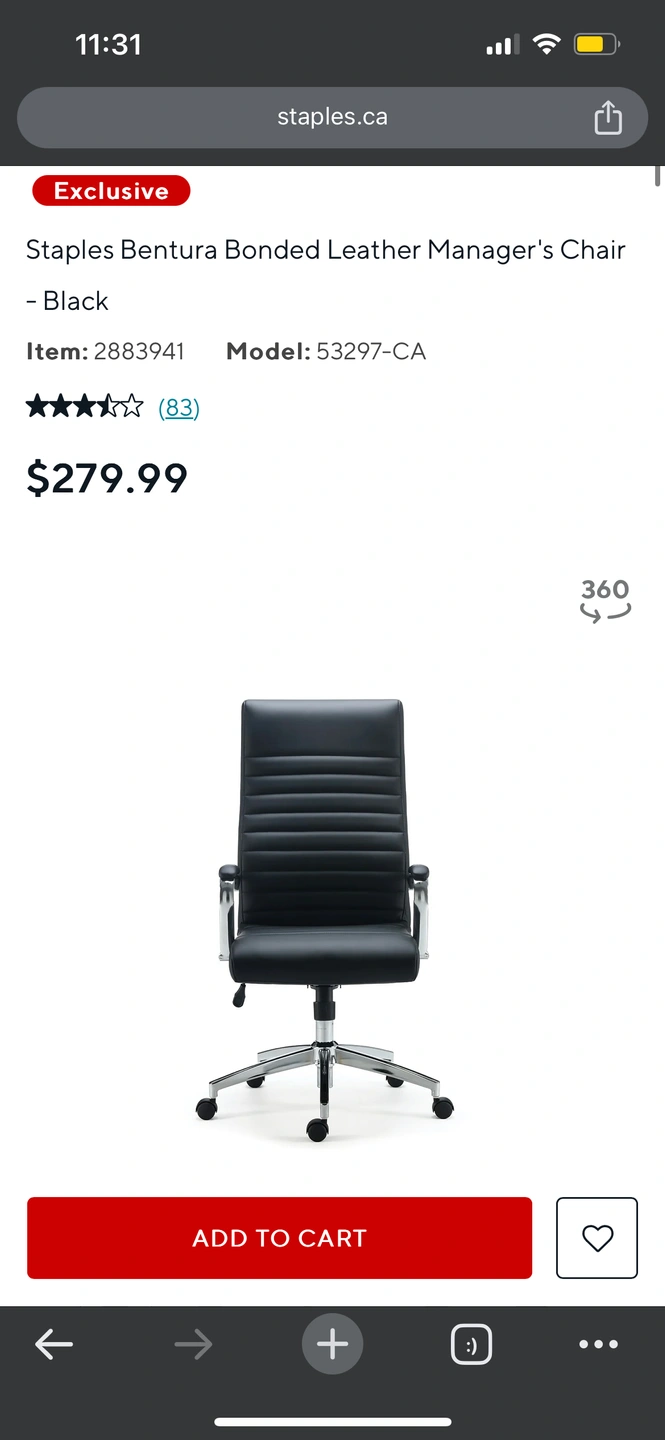Go back to the previous page

click(54, 1345)
